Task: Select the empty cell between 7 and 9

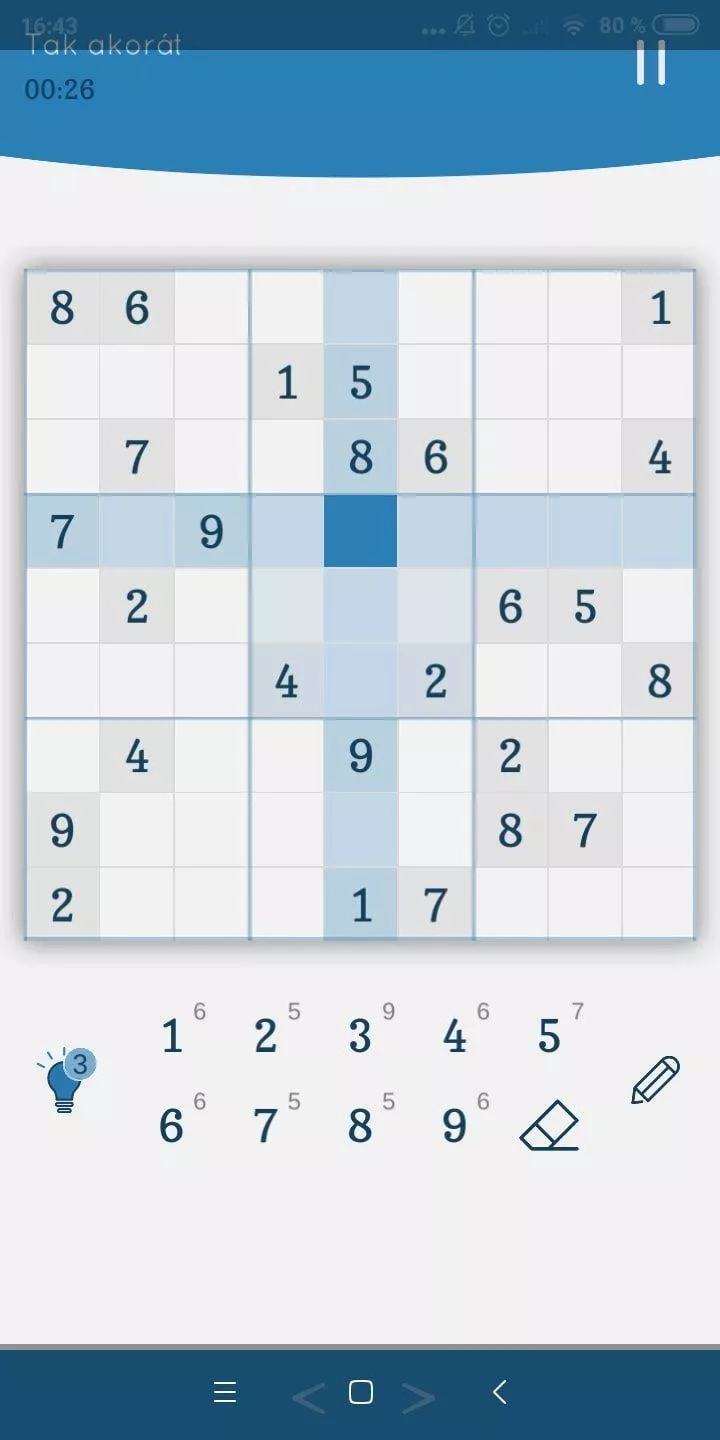Action: click(137, 531)
